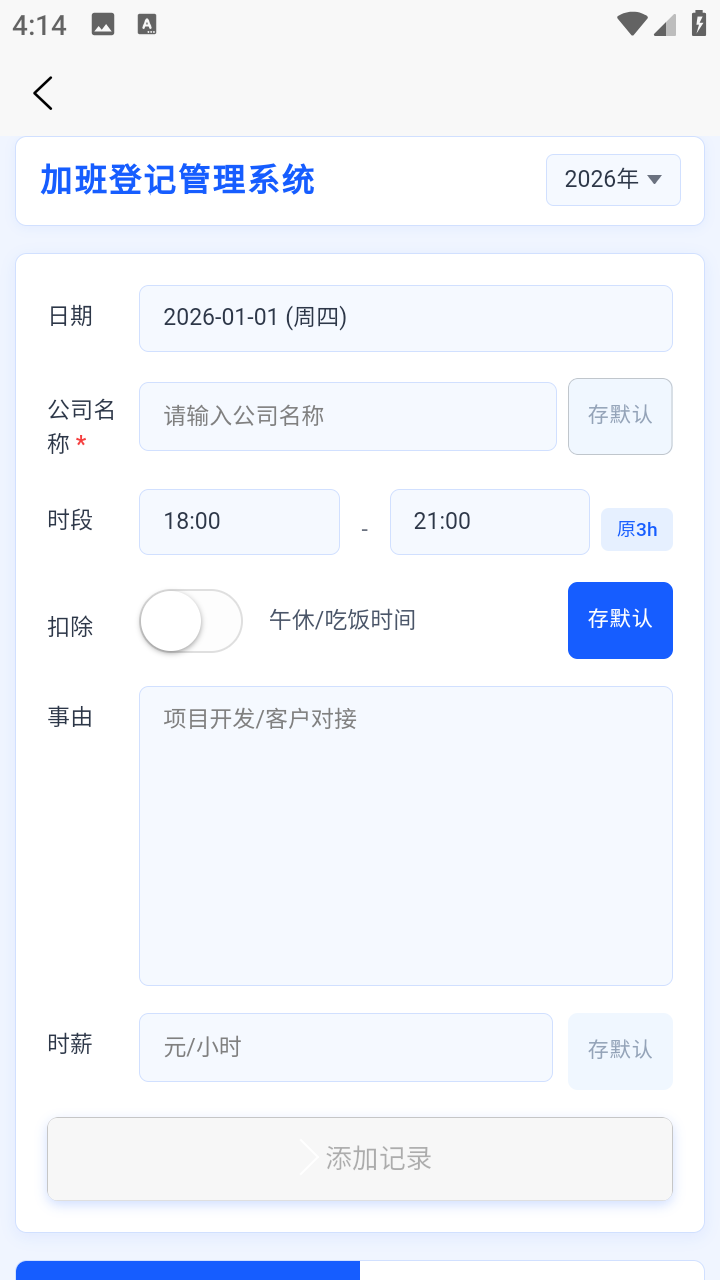Click the 项目开发/客户对接 reason textarea
The width and height of the screenshot is (720, 1280).
405,835
